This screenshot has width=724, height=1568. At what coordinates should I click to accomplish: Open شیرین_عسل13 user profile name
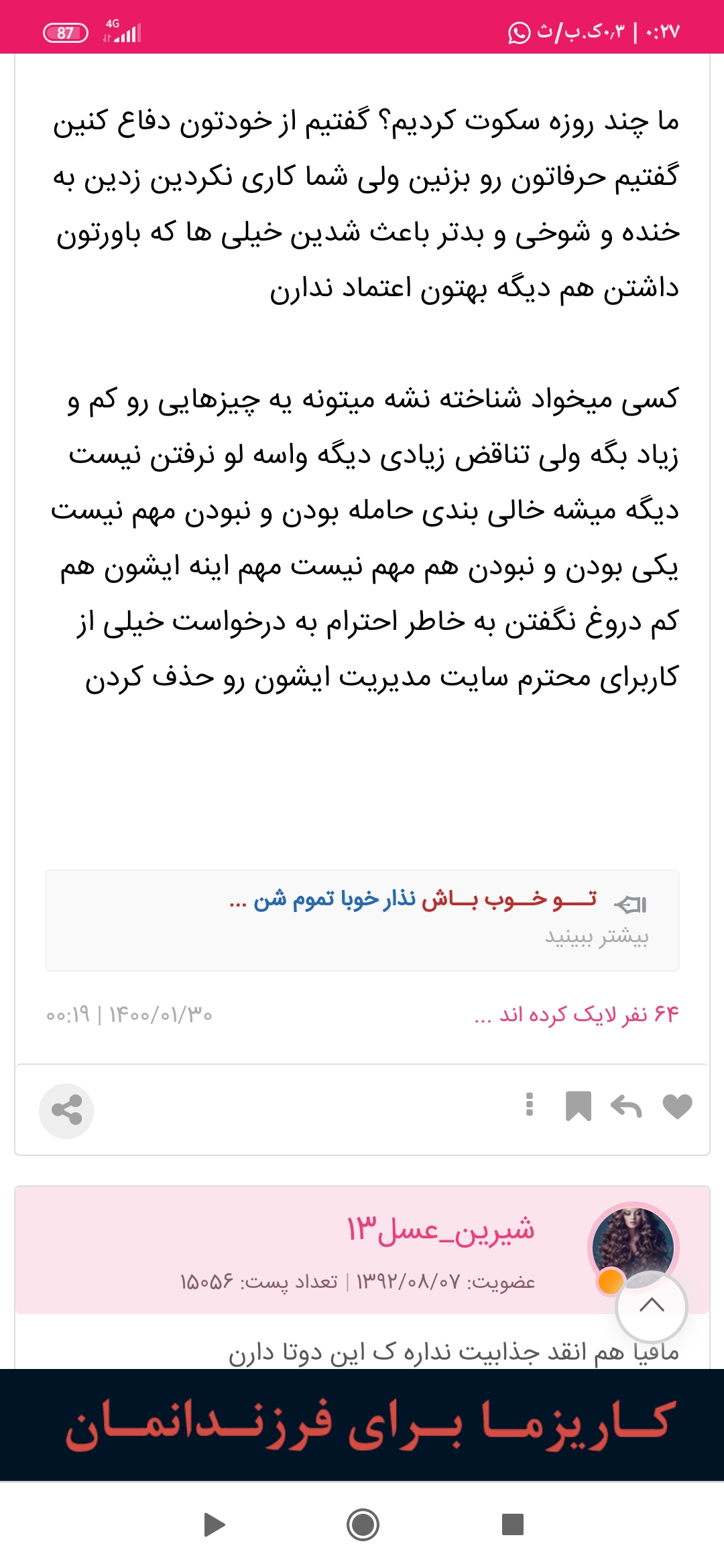[440, 1230]
